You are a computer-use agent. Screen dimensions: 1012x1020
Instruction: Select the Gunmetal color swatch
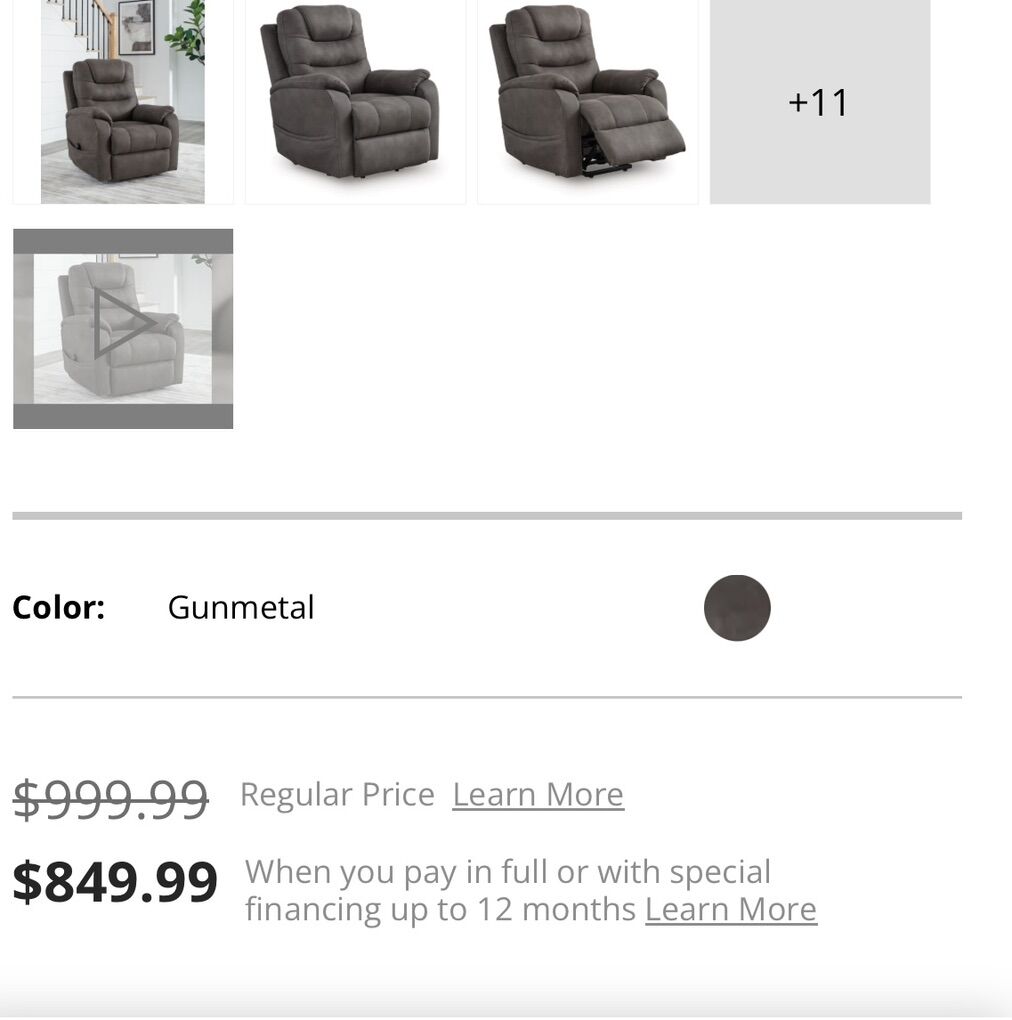737,608
